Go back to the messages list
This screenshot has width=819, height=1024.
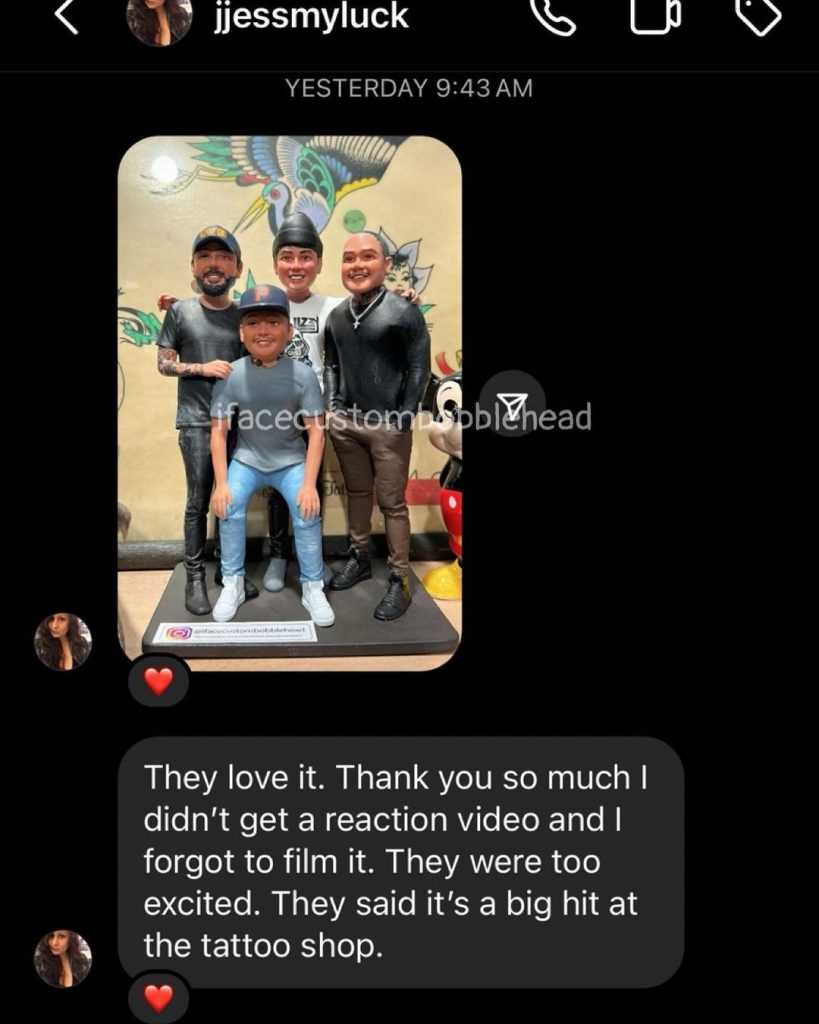(66, 17)
